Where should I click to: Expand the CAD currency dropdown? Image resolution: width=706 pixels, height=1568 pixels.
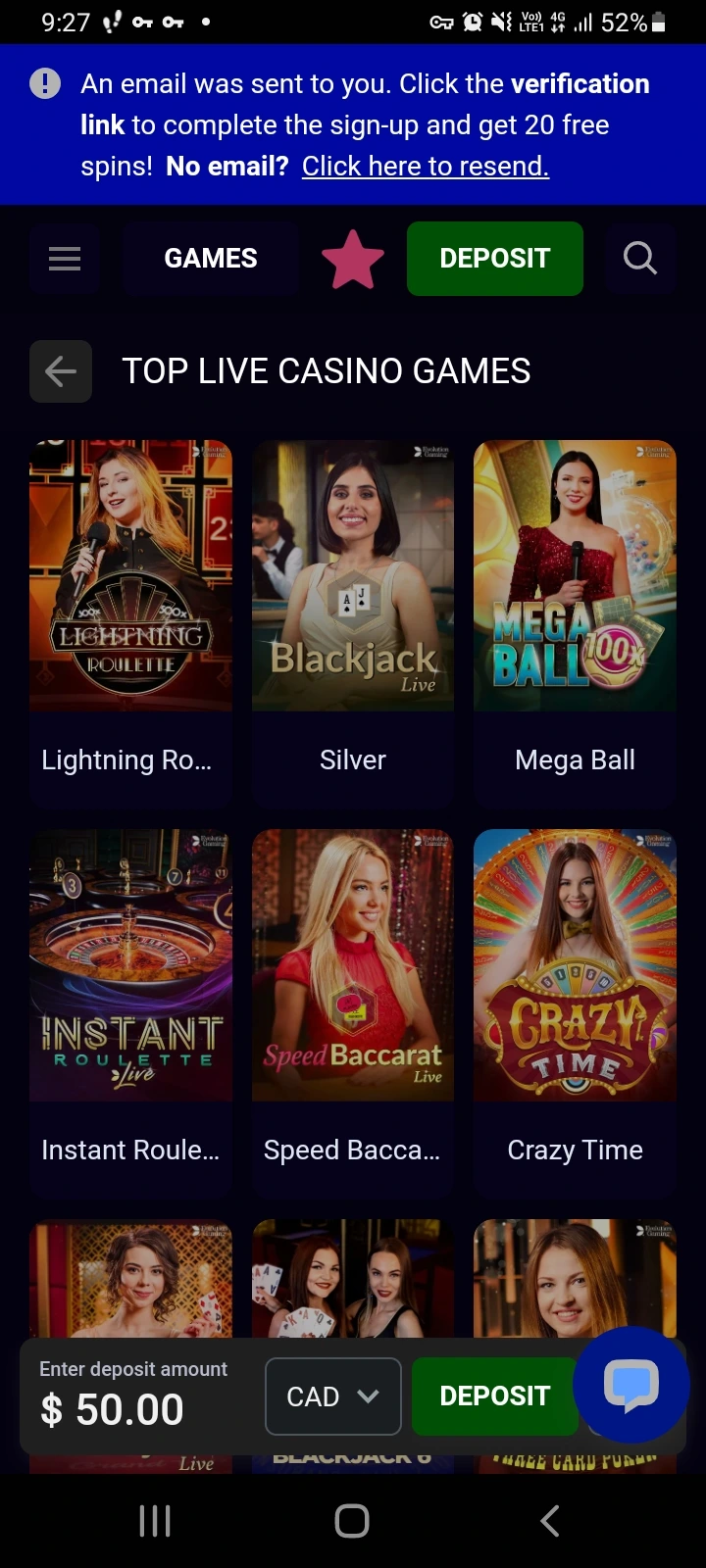333,1396
